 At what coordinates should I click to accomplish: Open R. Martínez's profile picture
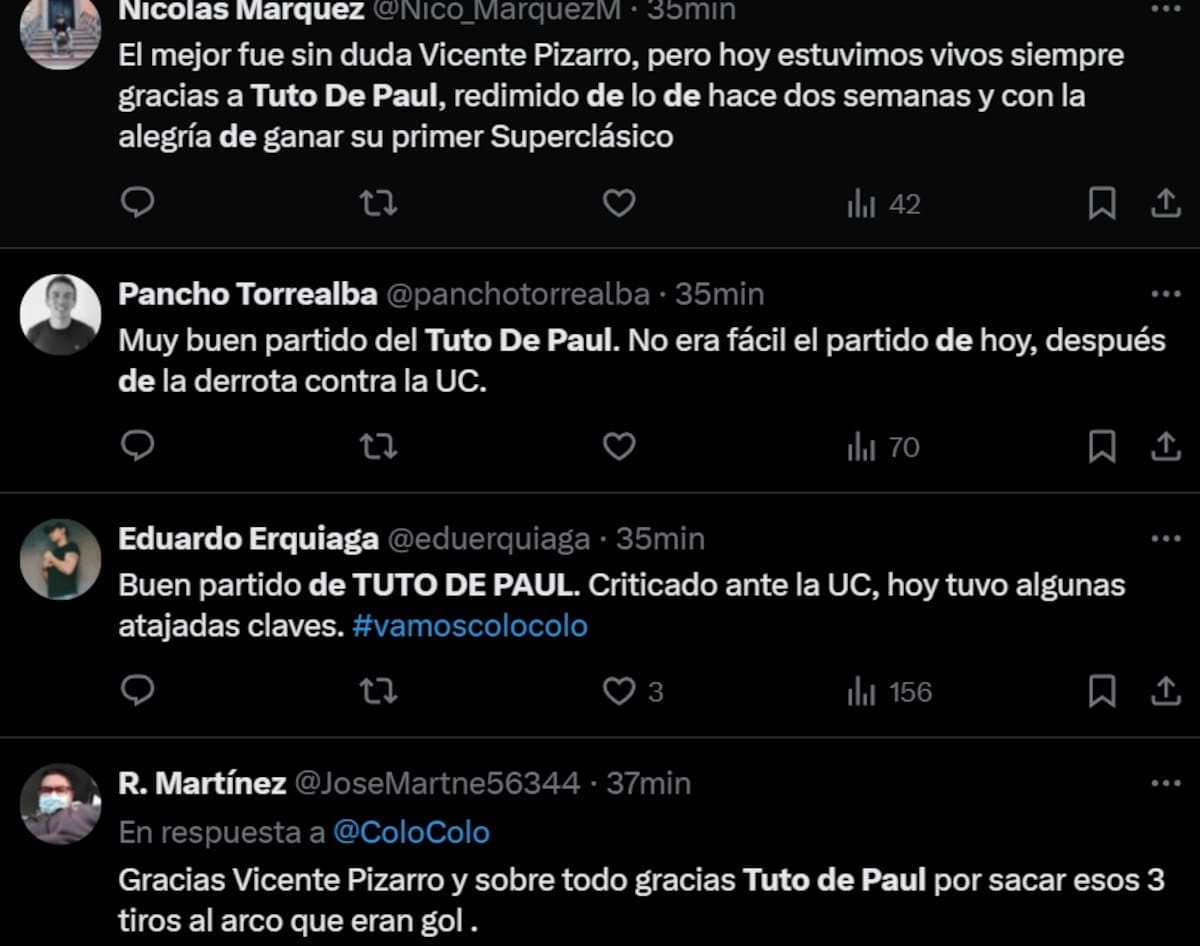tap(60, 803)
